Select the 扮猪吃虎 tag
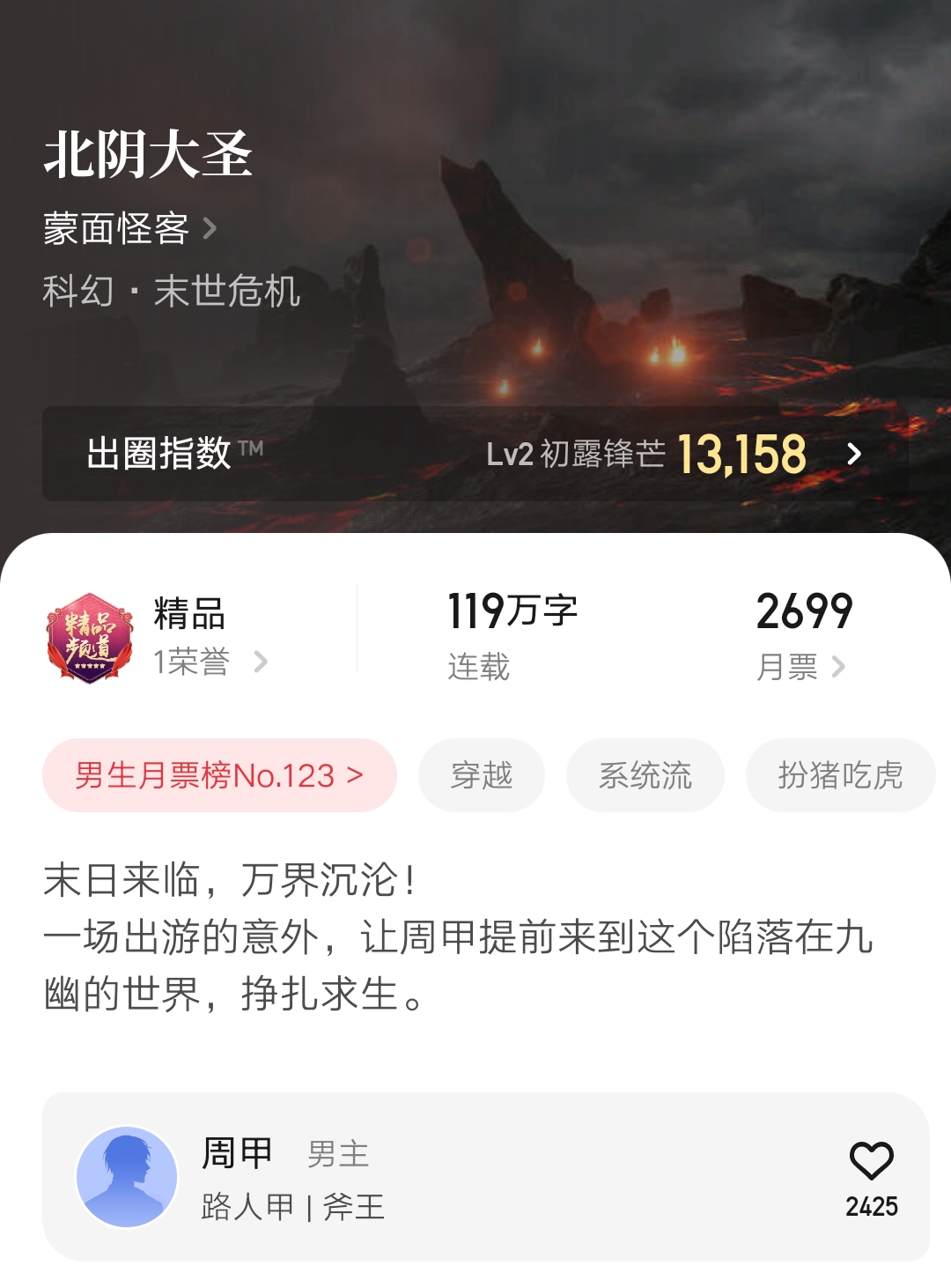The height and width of the screenshot is (1288, 951). (839, 775)
